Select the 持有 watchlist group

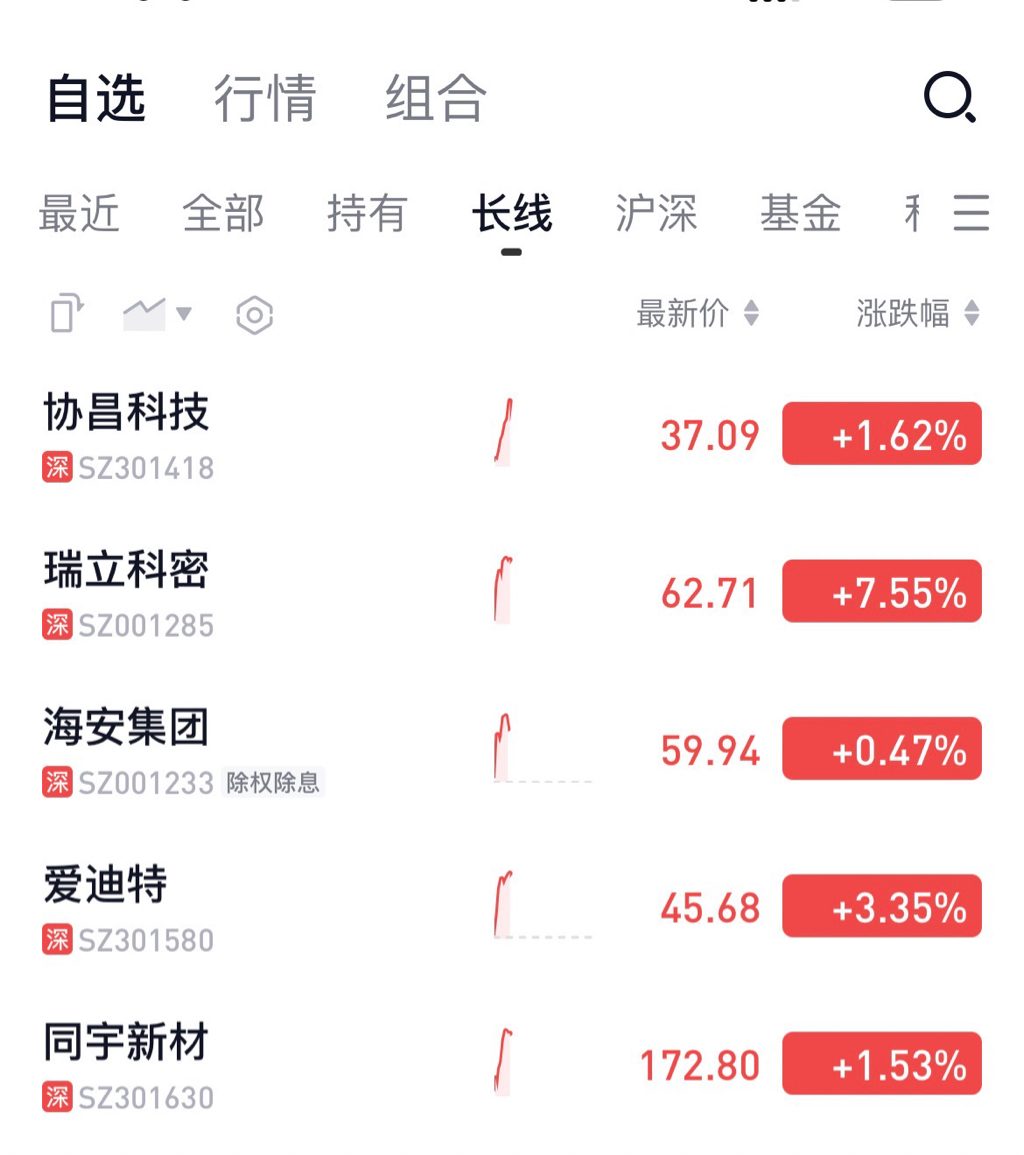coord(367,214)
